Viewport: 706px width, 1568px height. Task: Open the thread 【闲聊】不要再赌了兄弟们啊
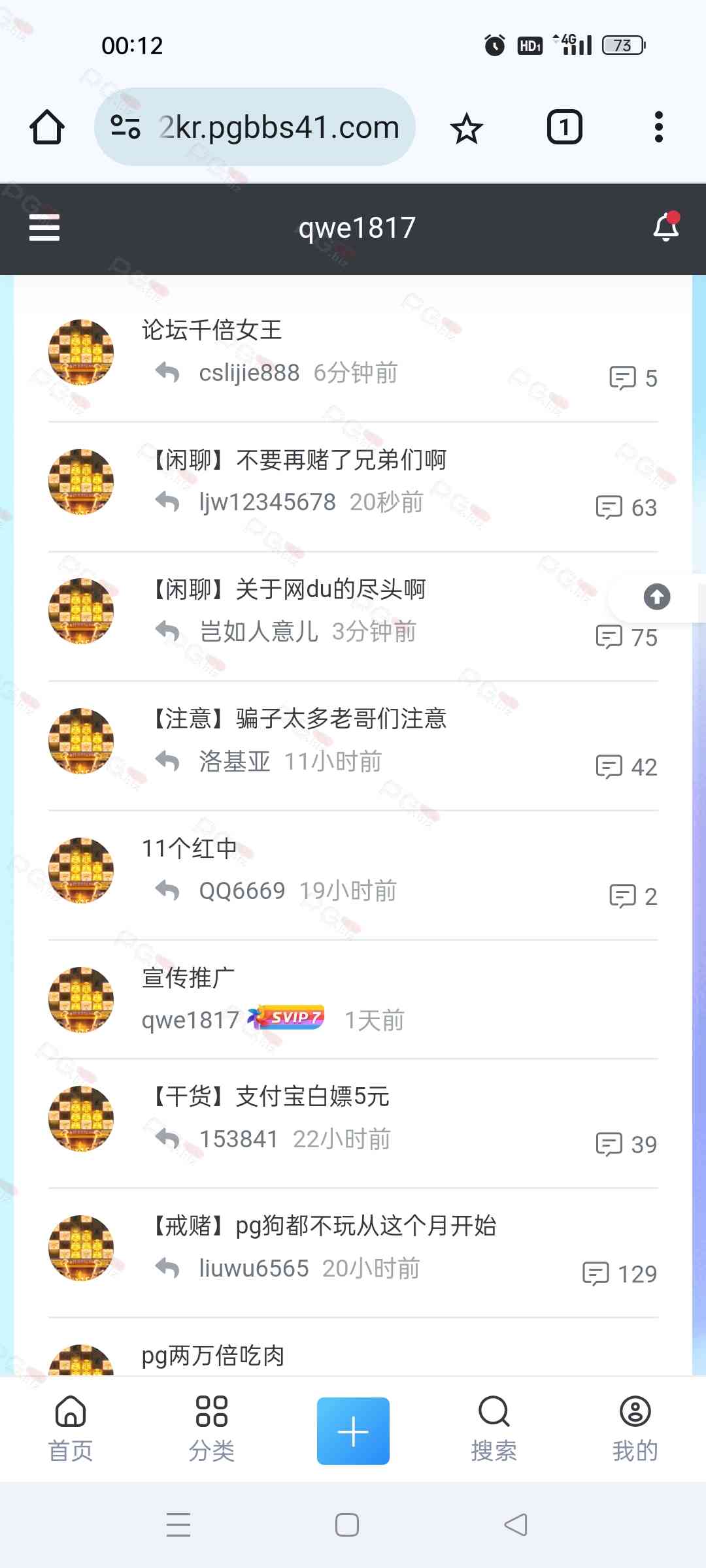click(x=299, y=460)
